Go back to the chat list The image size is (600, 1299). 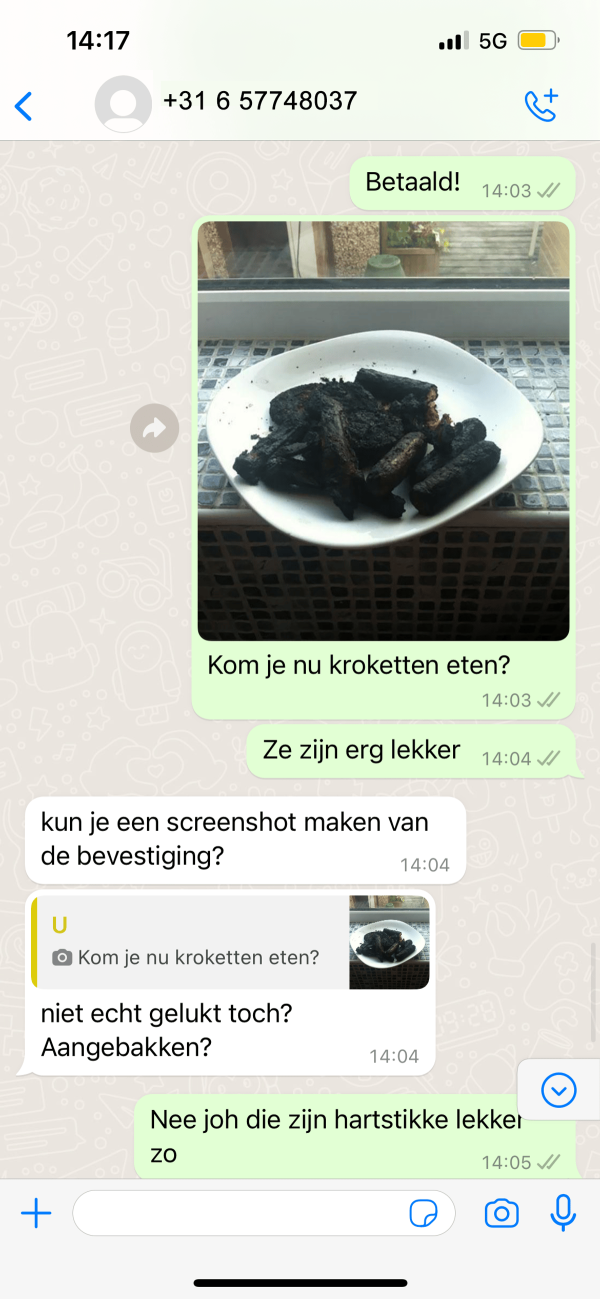(x=24, y=105)
